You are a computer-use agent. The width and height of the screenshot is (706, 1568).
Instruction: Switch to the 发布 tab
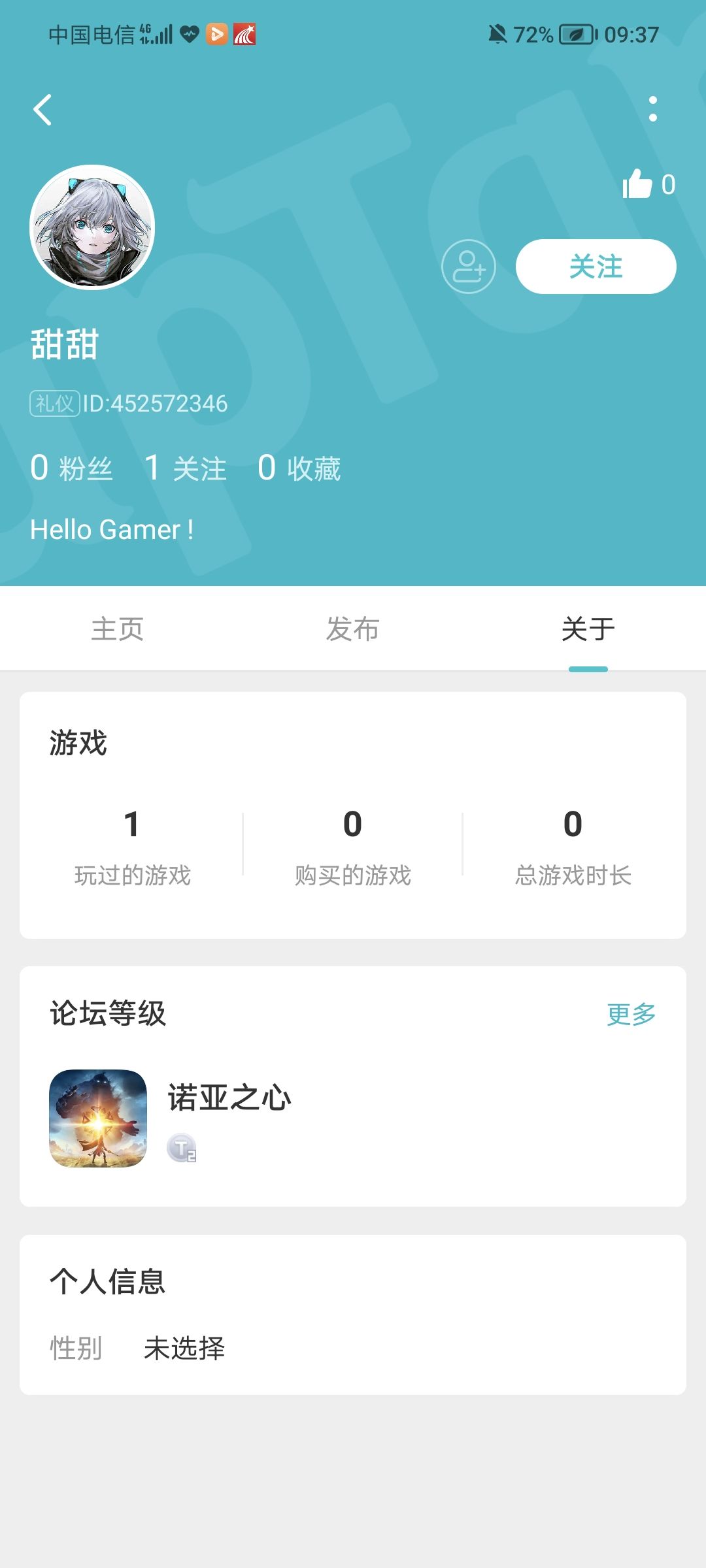click(x=353, y=629)
